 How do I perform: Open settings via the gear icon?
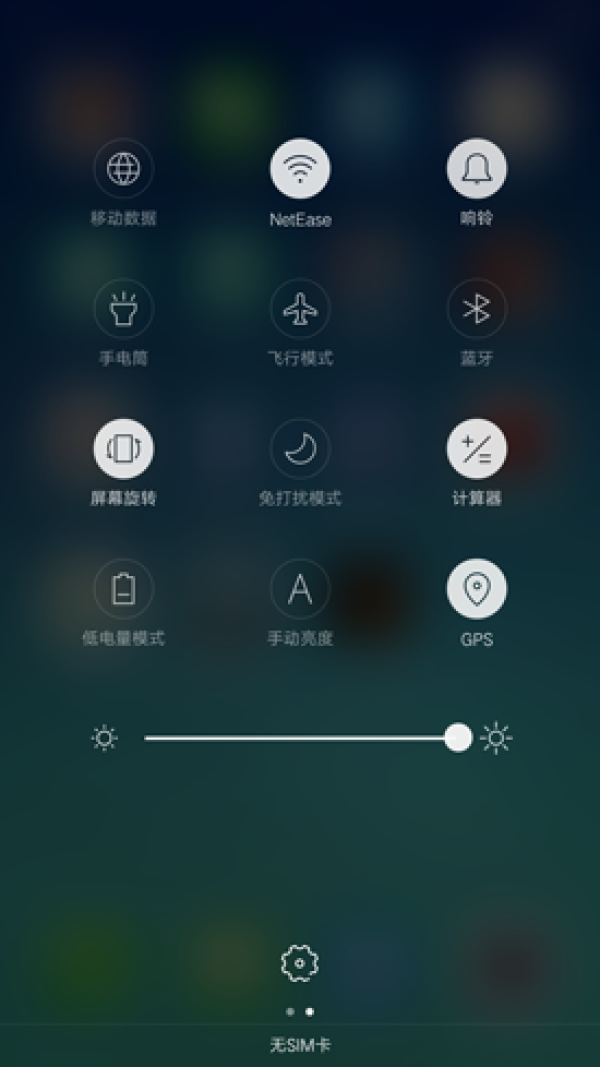coord(299,962)
